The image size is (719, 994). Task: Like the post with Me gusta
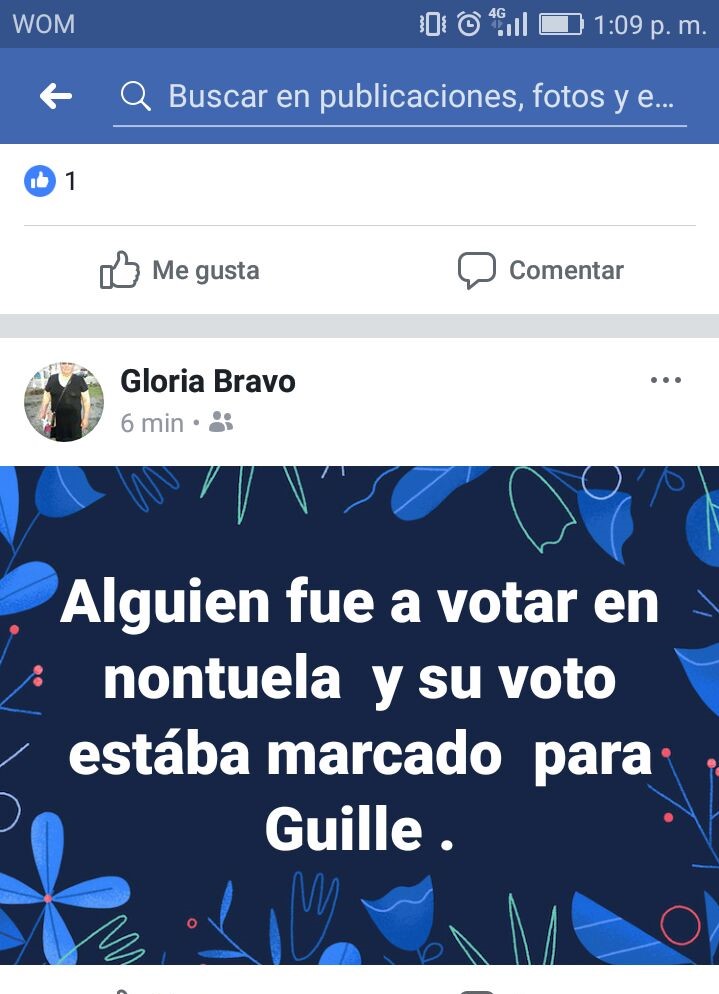click(180, 270)
